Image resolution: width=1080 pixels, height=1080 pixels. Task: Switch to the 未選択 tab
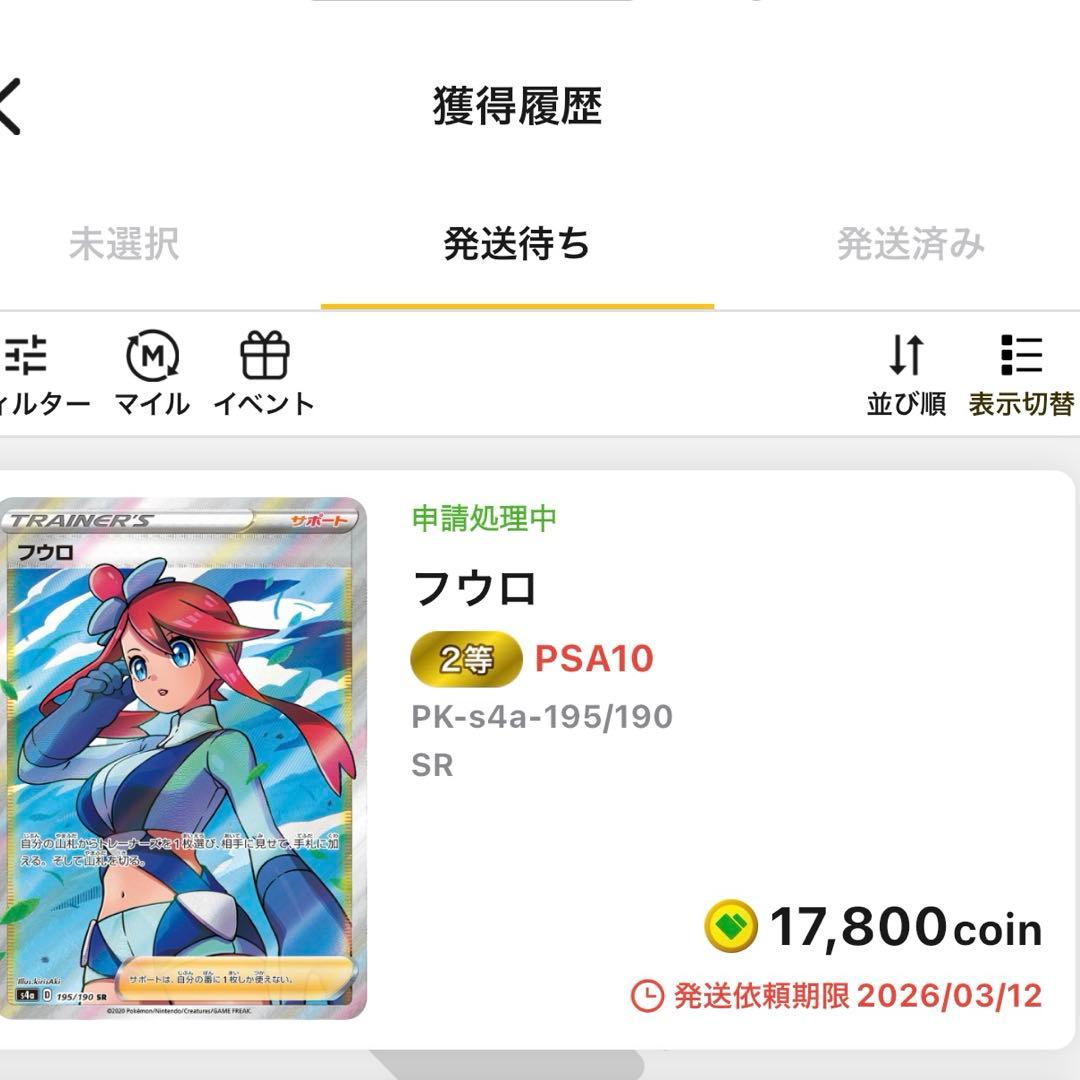tap(124, 244)
